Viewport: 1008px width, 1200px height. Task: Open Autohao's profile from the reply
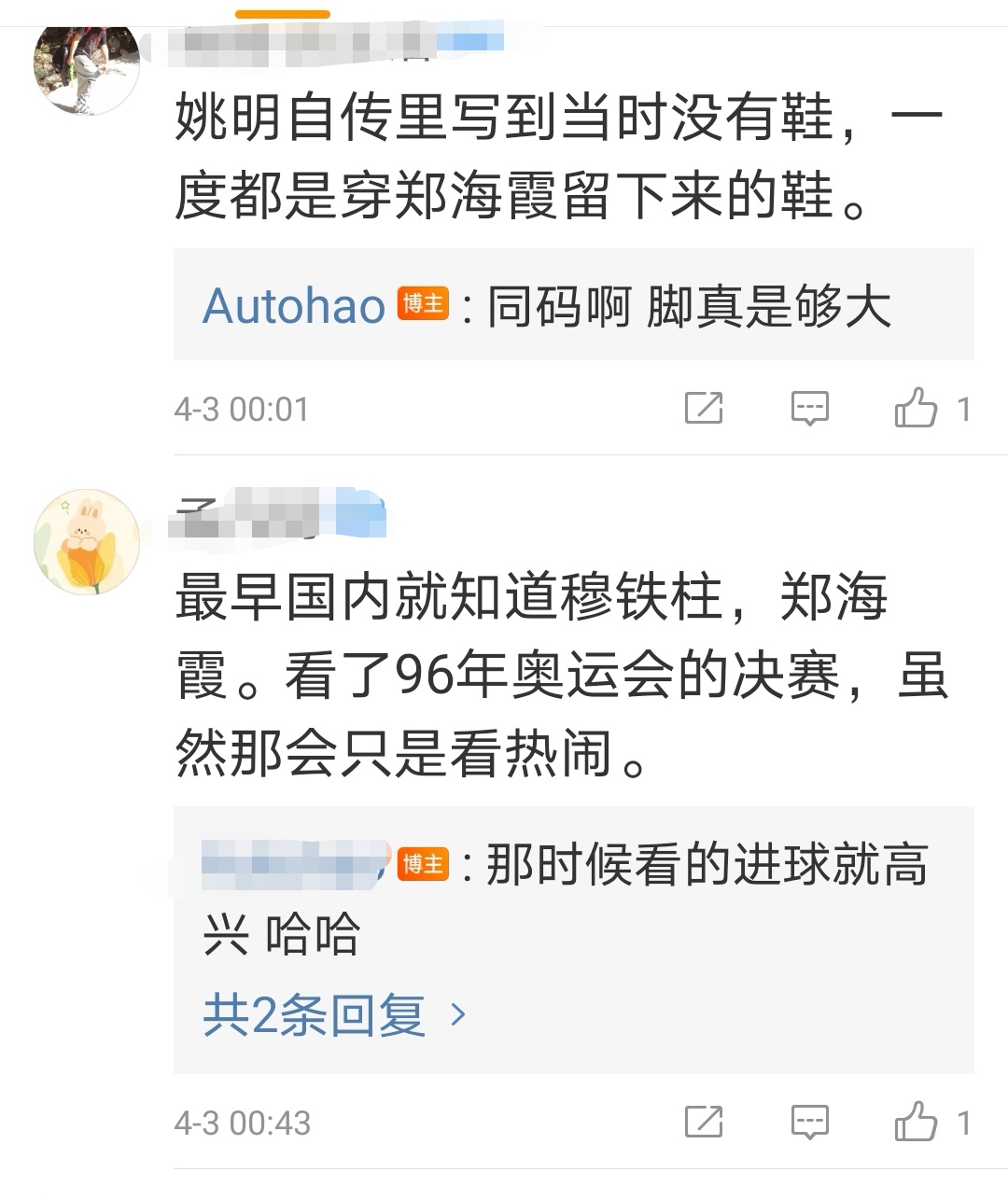(294, 306)
